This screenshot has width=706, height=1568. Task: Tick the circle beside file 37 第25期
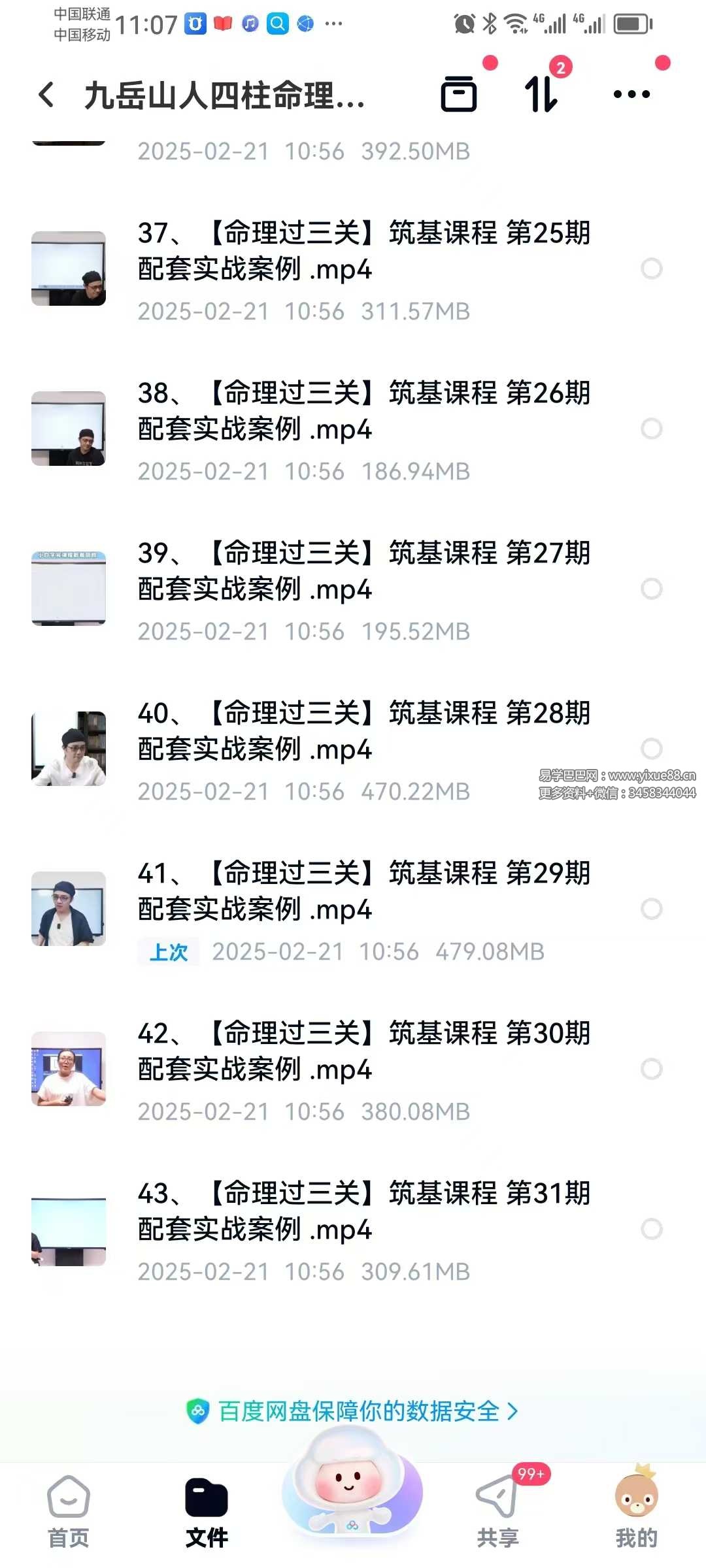click(651, 269)
